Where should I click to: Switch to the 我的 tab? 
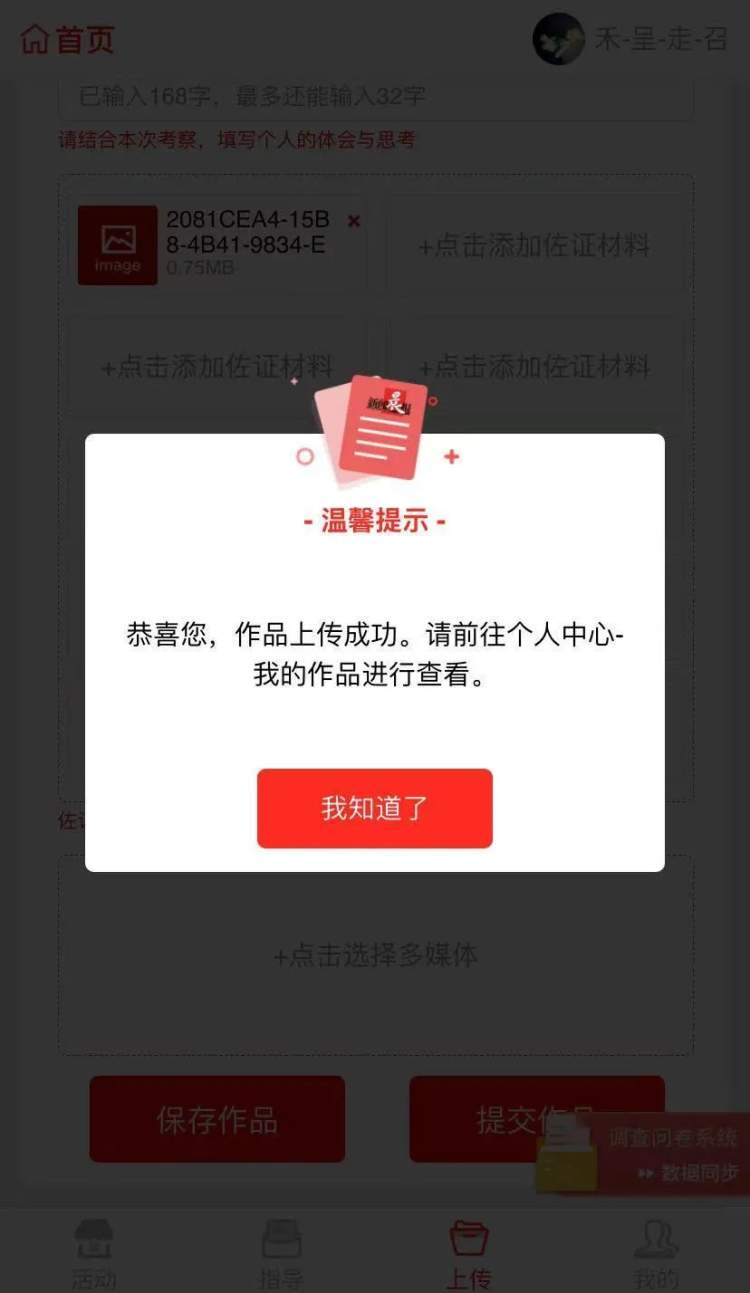(656, 1254)
